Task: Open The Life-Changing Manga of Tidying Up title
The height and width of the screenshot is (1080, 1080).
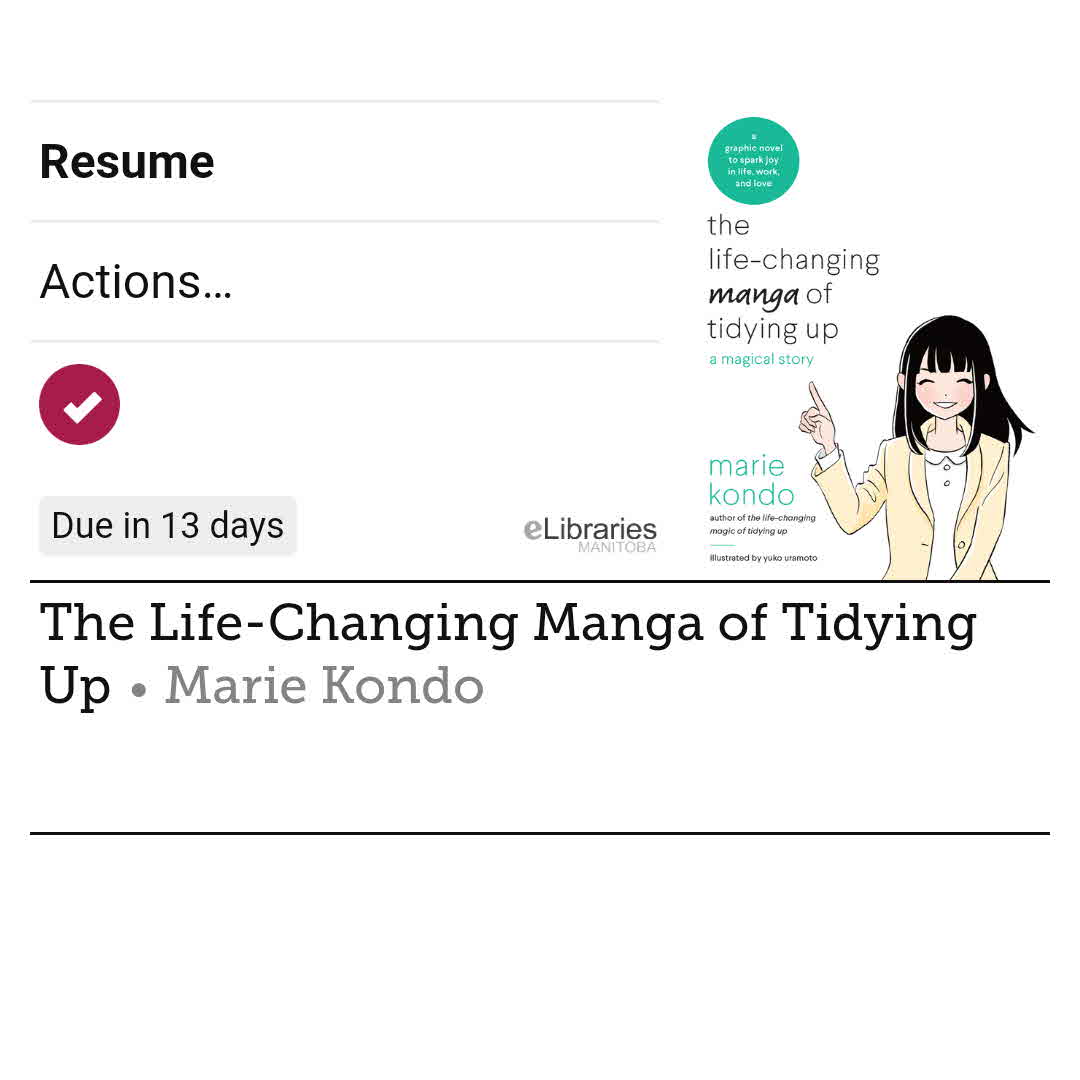Action: tap(507, 624)
